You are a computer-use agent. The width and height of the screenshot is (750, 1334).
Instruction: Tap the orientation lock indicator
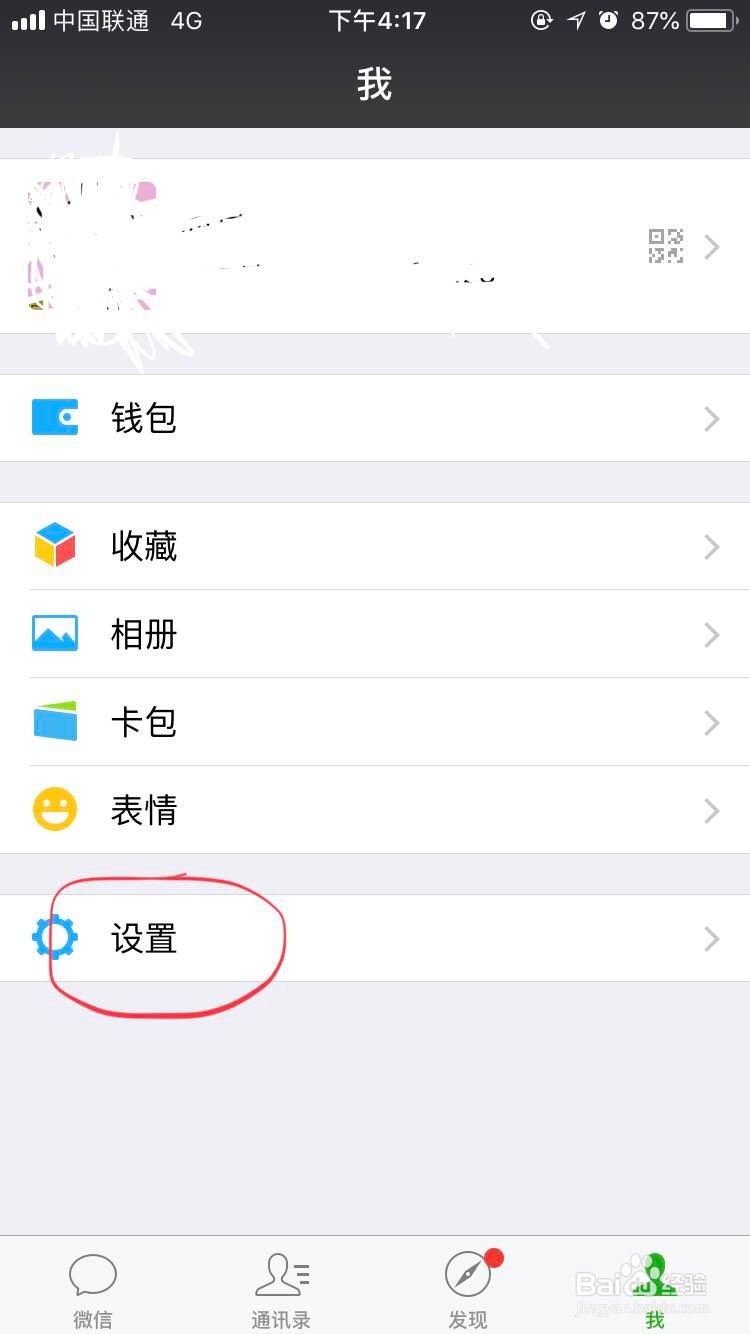coord(541,20)
